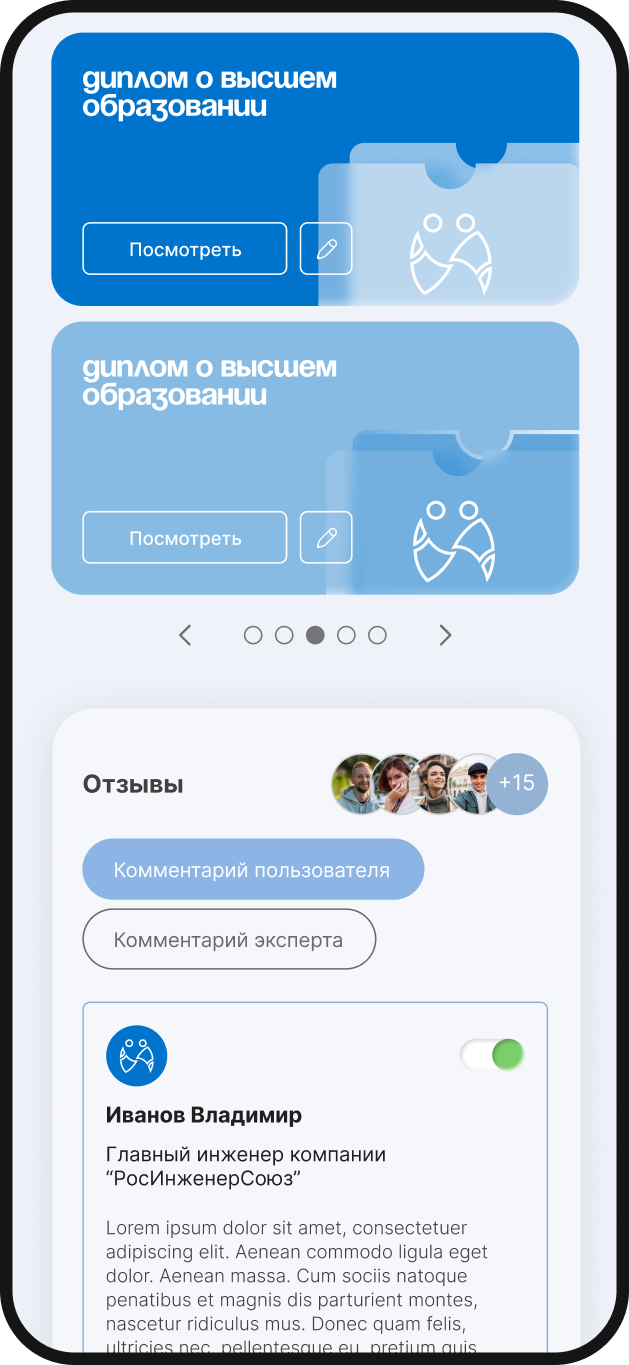Edit the light blue diploma card with the pencil
This screenshot has width=629, height=1365.
pyautogui.click(x=326, y=538)
